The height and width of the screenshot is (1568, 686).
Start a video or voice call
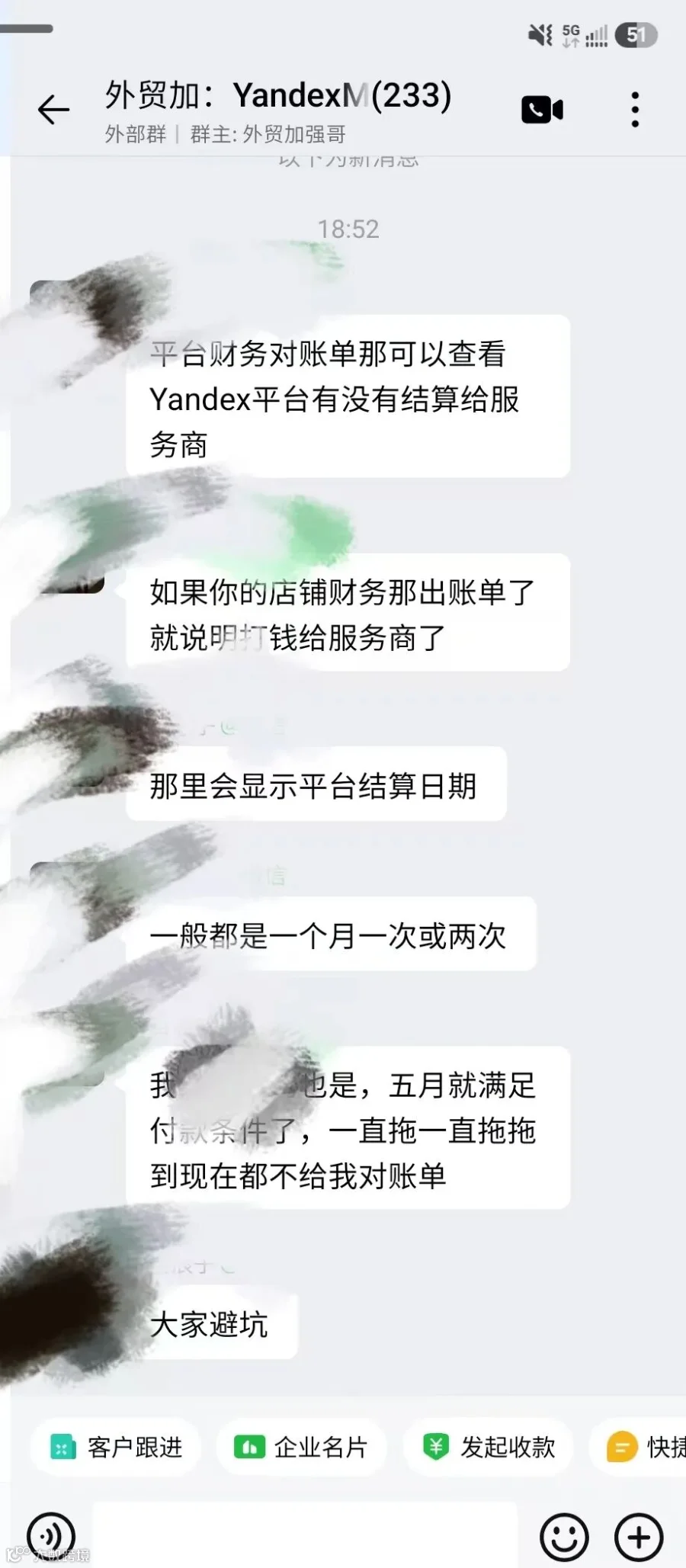(x=542, y=111)
